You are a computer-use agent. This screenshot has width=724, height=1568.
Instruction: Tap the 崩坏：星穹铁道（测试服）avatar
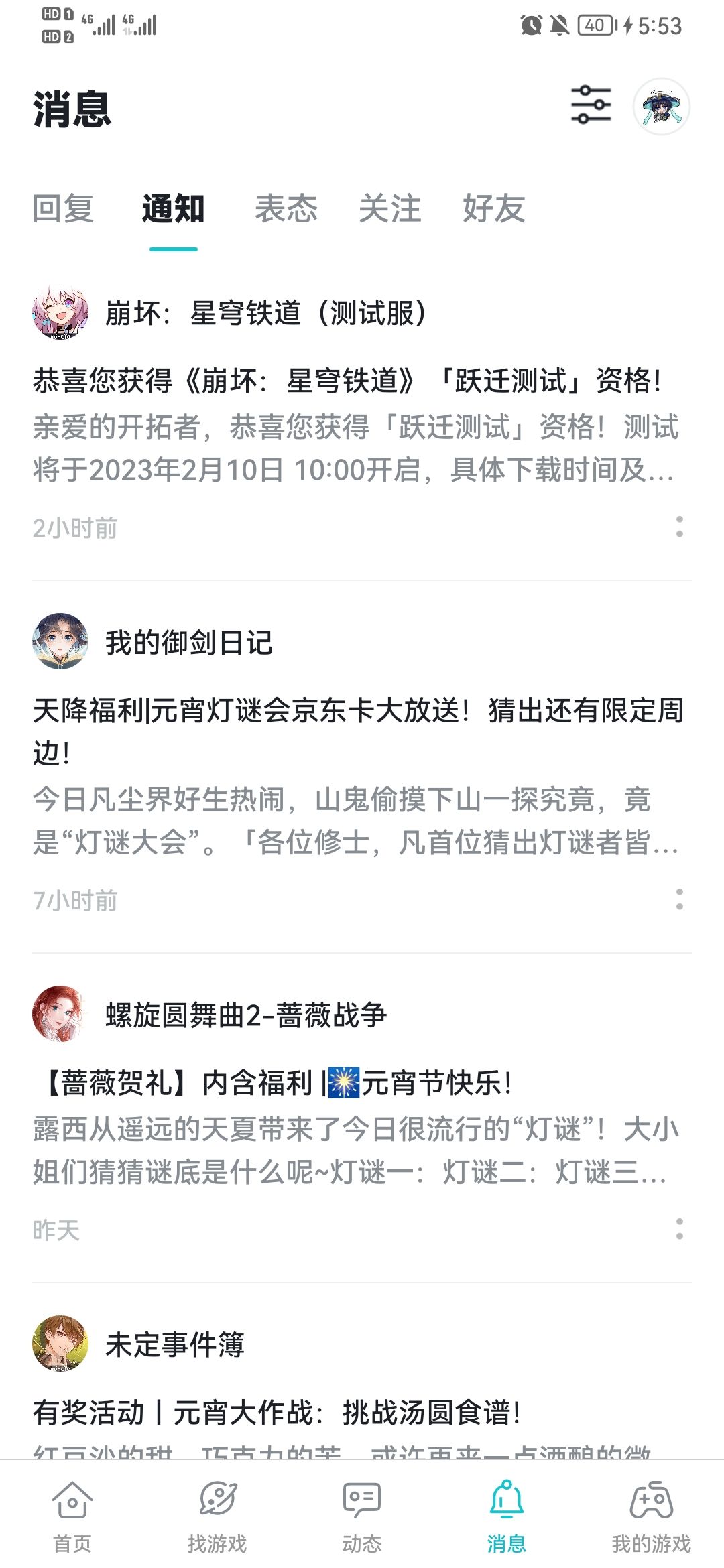(x=60, y=313)
